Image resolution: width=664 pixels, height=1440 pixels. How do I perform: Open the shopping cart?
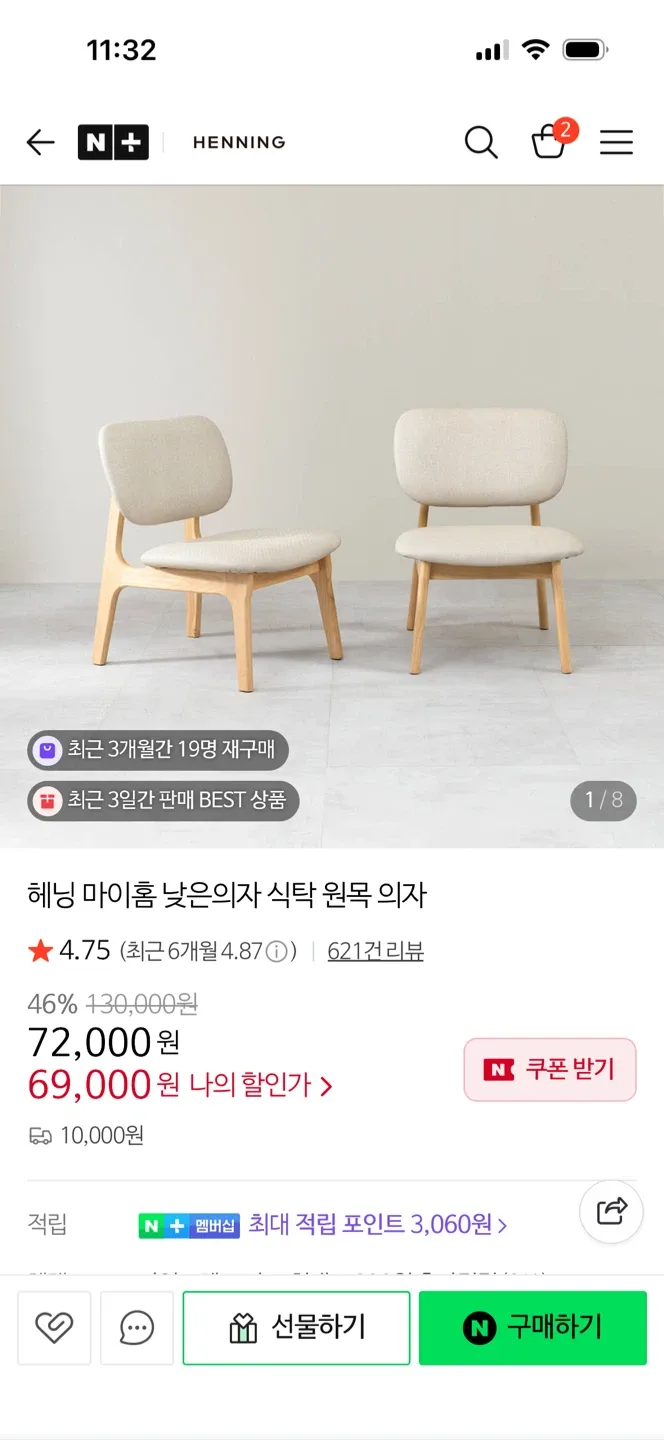549,143
